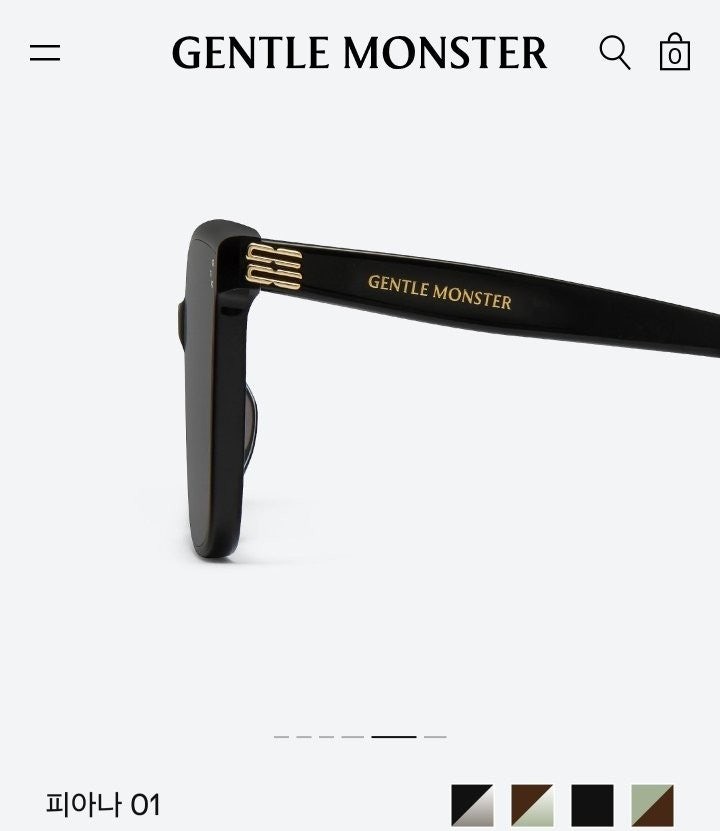
Task: Open the search icon
Action: 614,52
